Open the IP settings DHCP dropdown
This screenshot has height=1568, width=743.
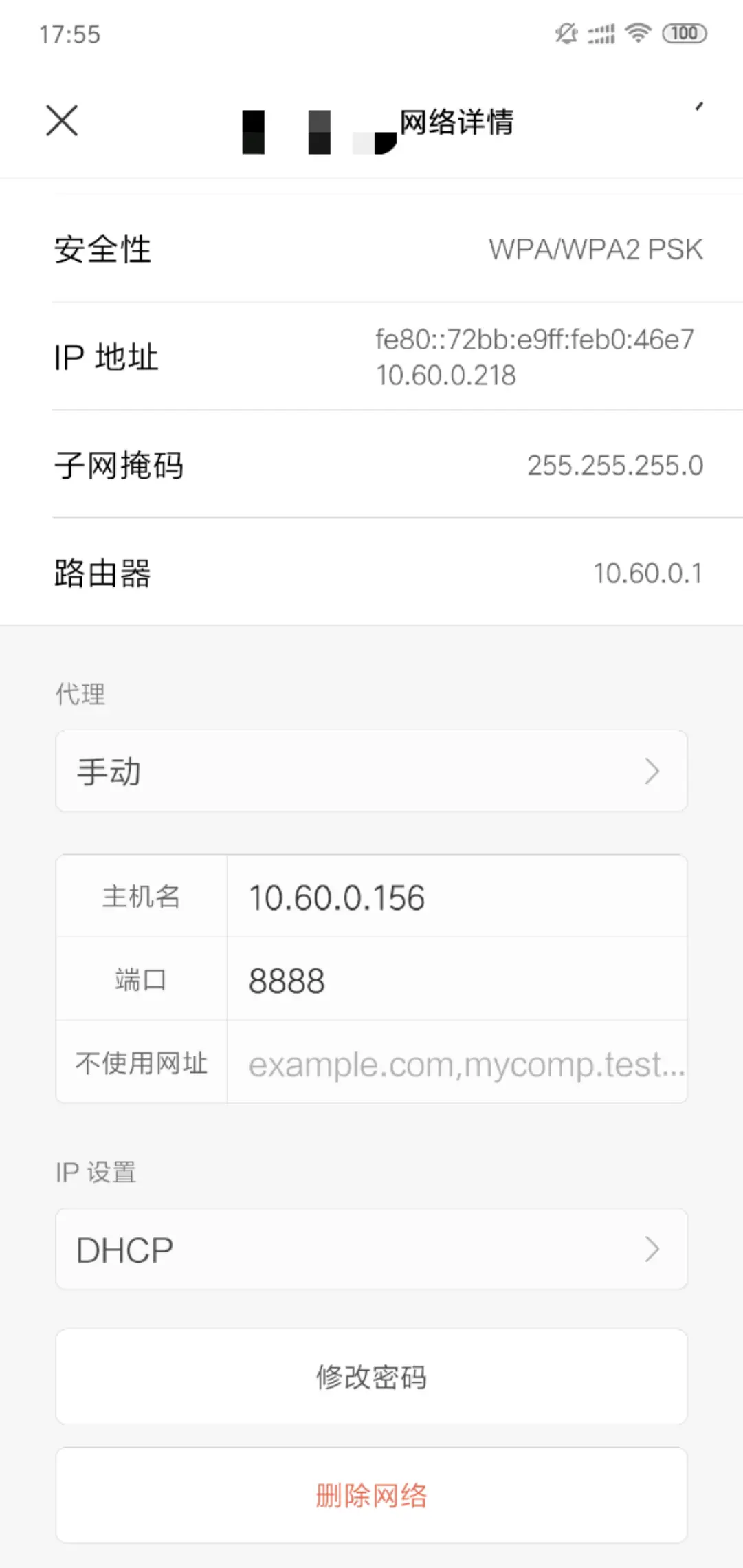371,1250
